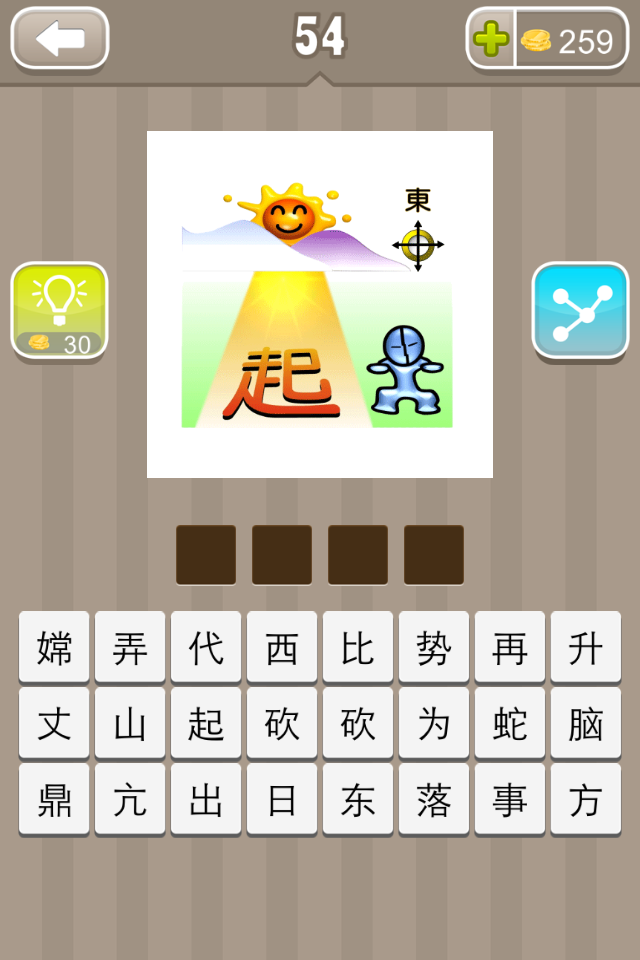Pick the 出 character tile

click(x=206, y=799)
